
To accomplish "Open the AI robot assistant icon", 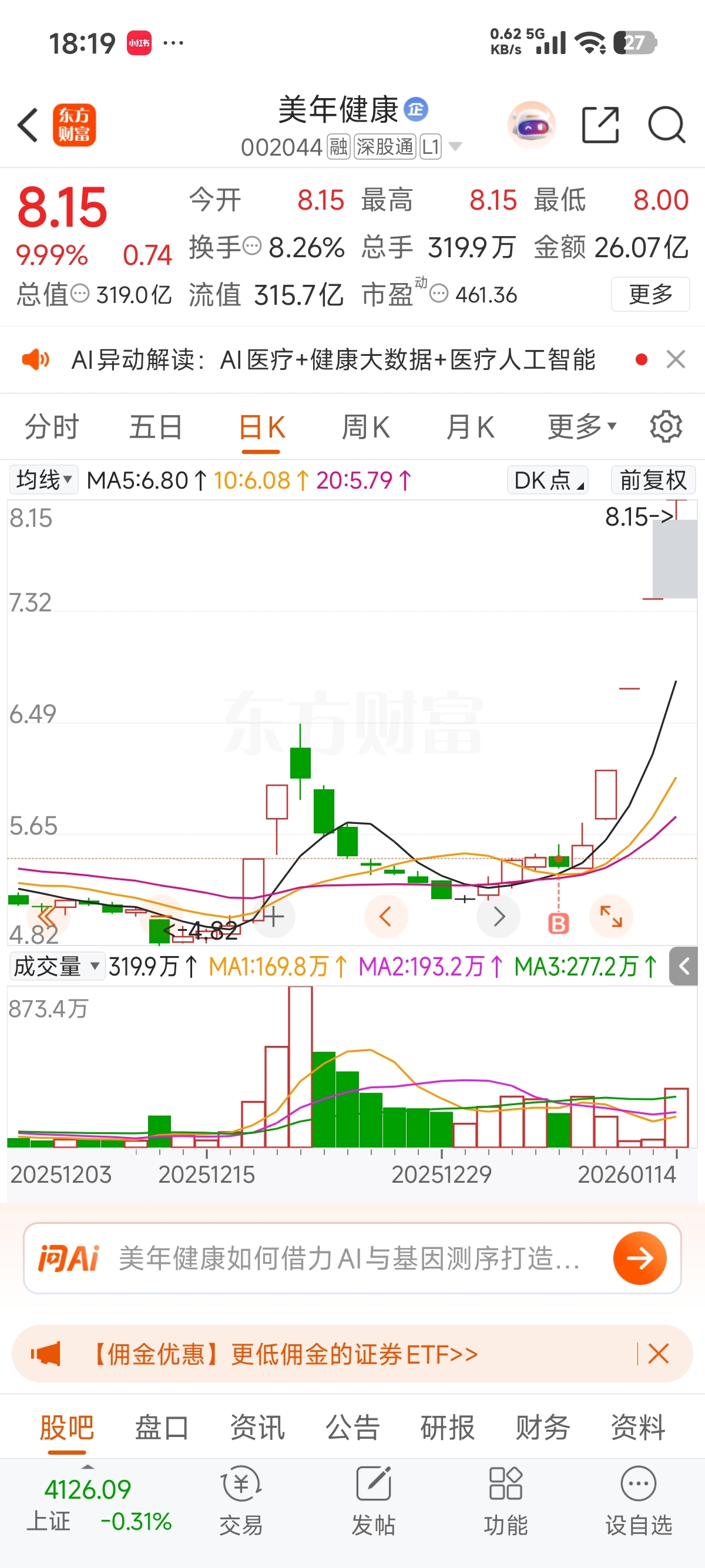I will (x=532, y=126).
